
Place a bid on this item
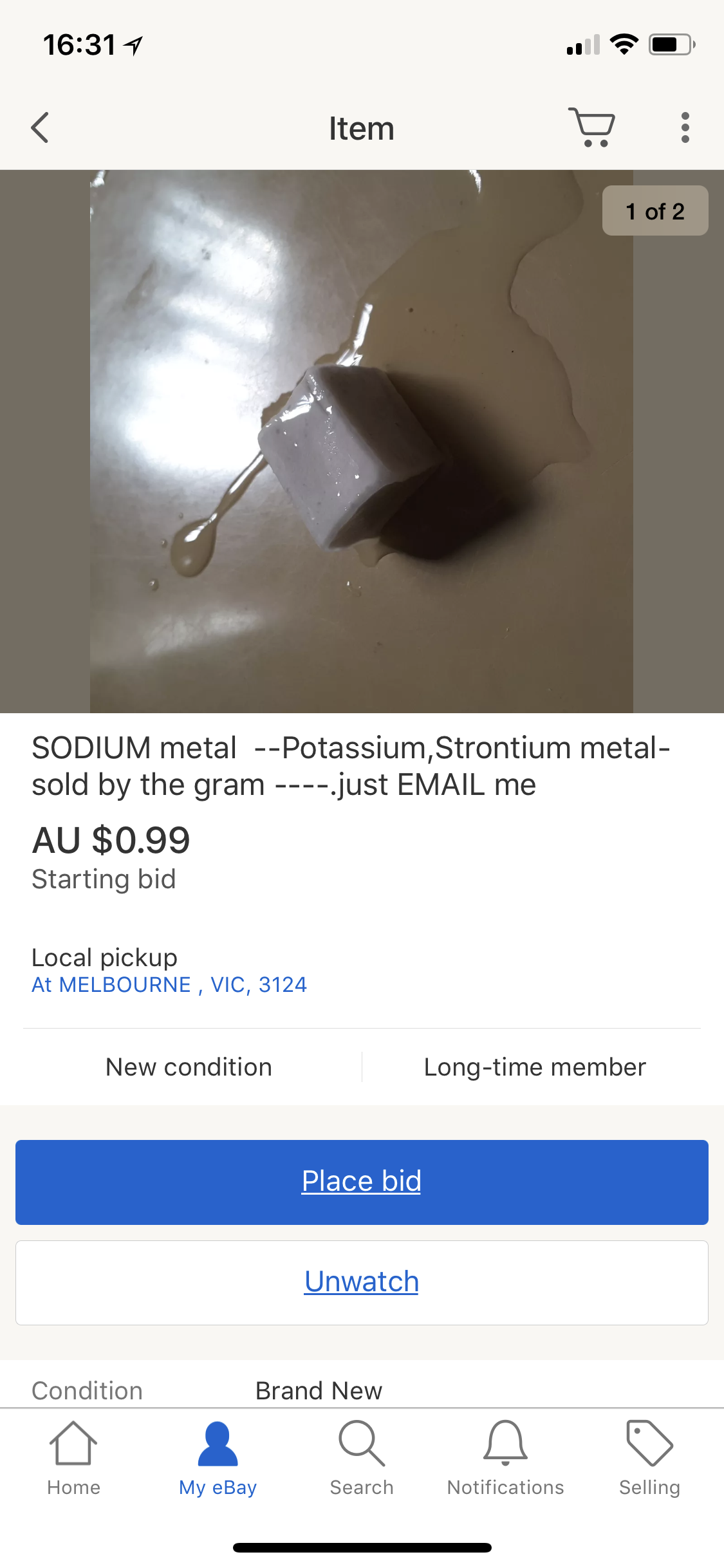[x=362, y=1182]
